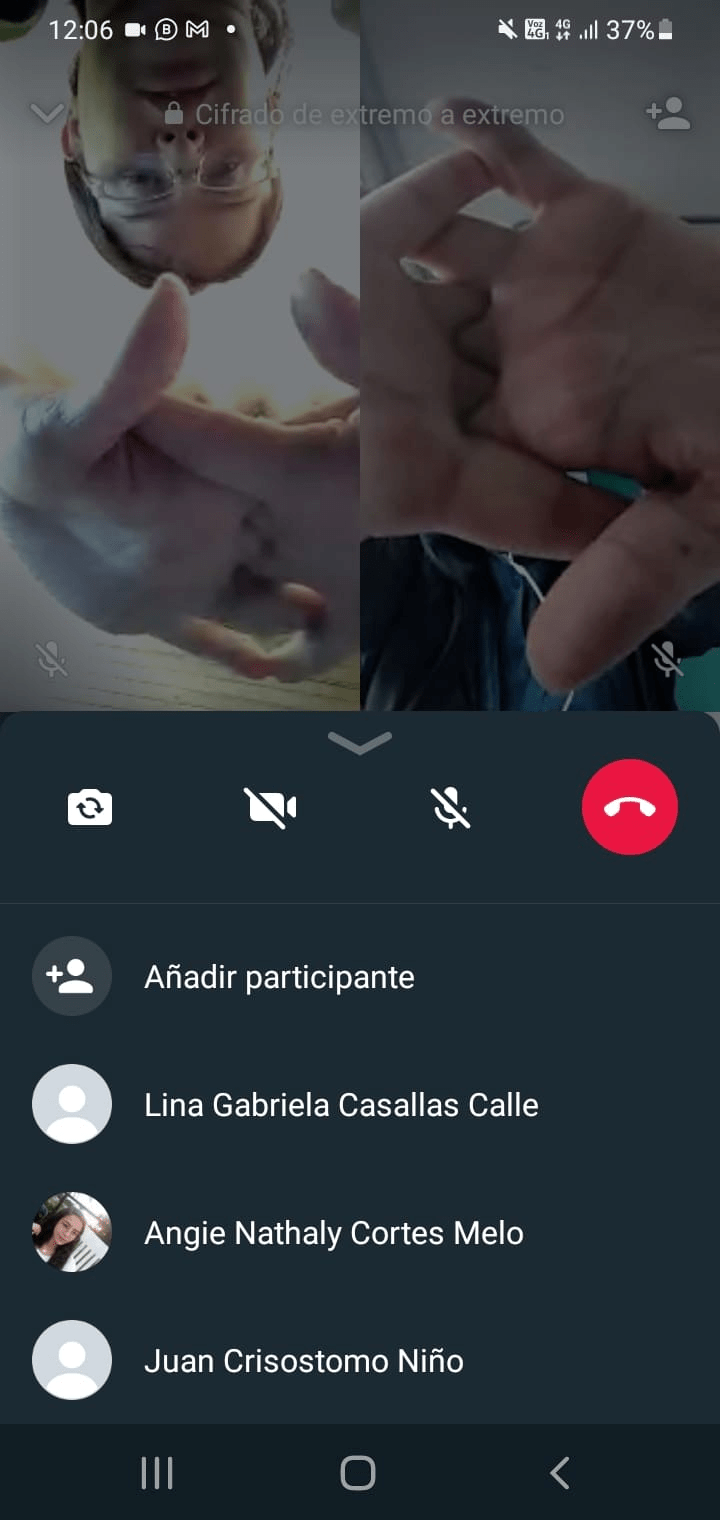Open Lina Gabriela Casallas Calle participant
720x1520 pixels.
341,1105
